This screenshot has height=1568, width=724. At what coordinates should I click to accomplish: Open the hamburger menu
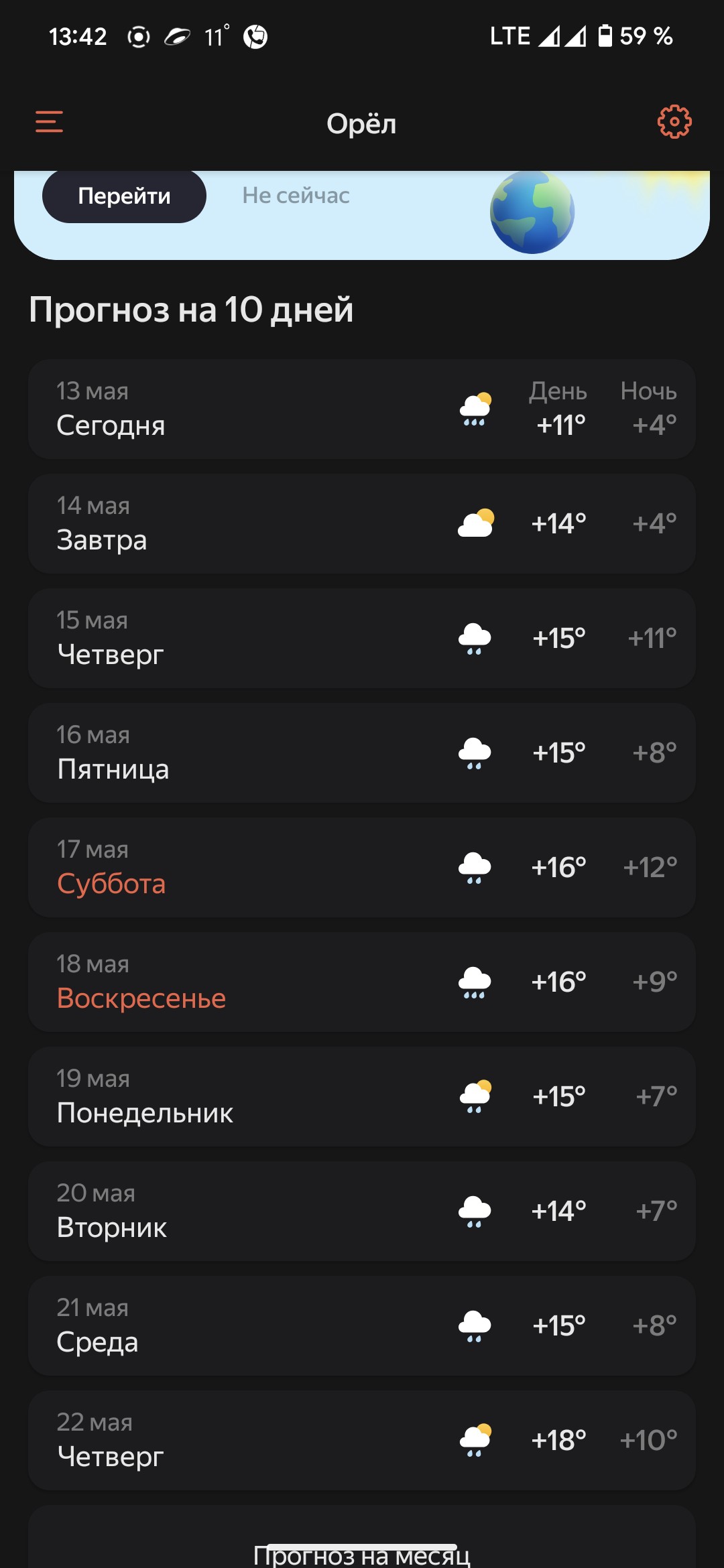pyautogui.click(x=49, y=122)
